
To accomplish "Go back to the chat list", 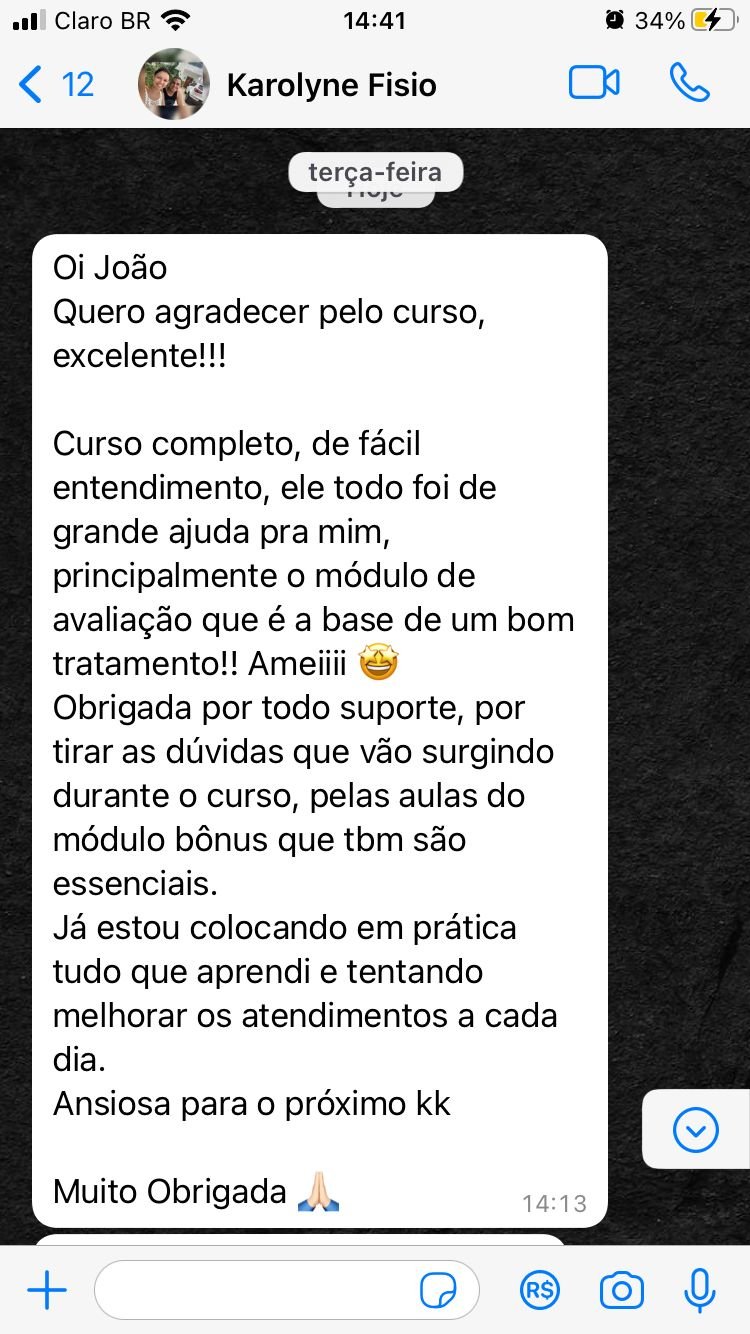I will (55, 84).
